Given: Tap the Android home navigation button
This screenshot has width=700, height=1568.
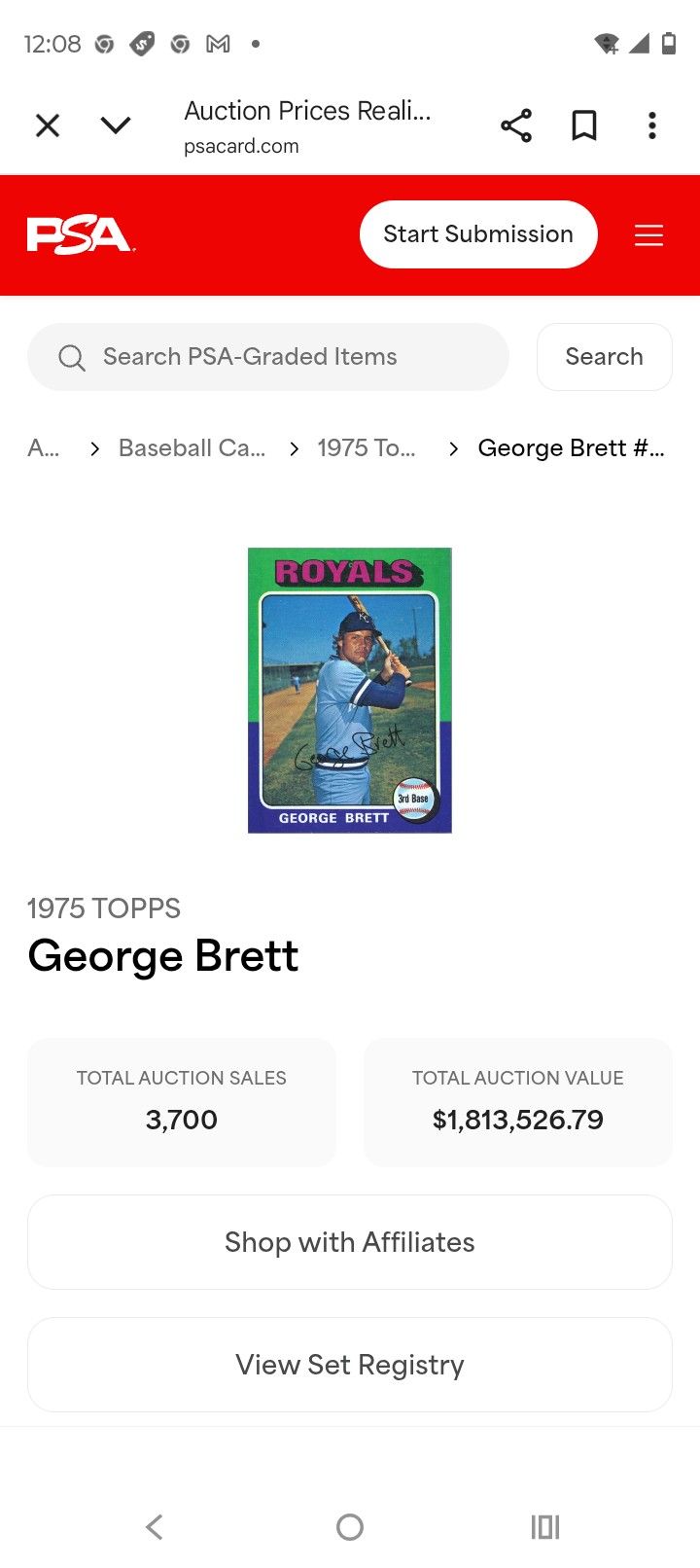Looking at the screenshot, I should (350, 1526).
